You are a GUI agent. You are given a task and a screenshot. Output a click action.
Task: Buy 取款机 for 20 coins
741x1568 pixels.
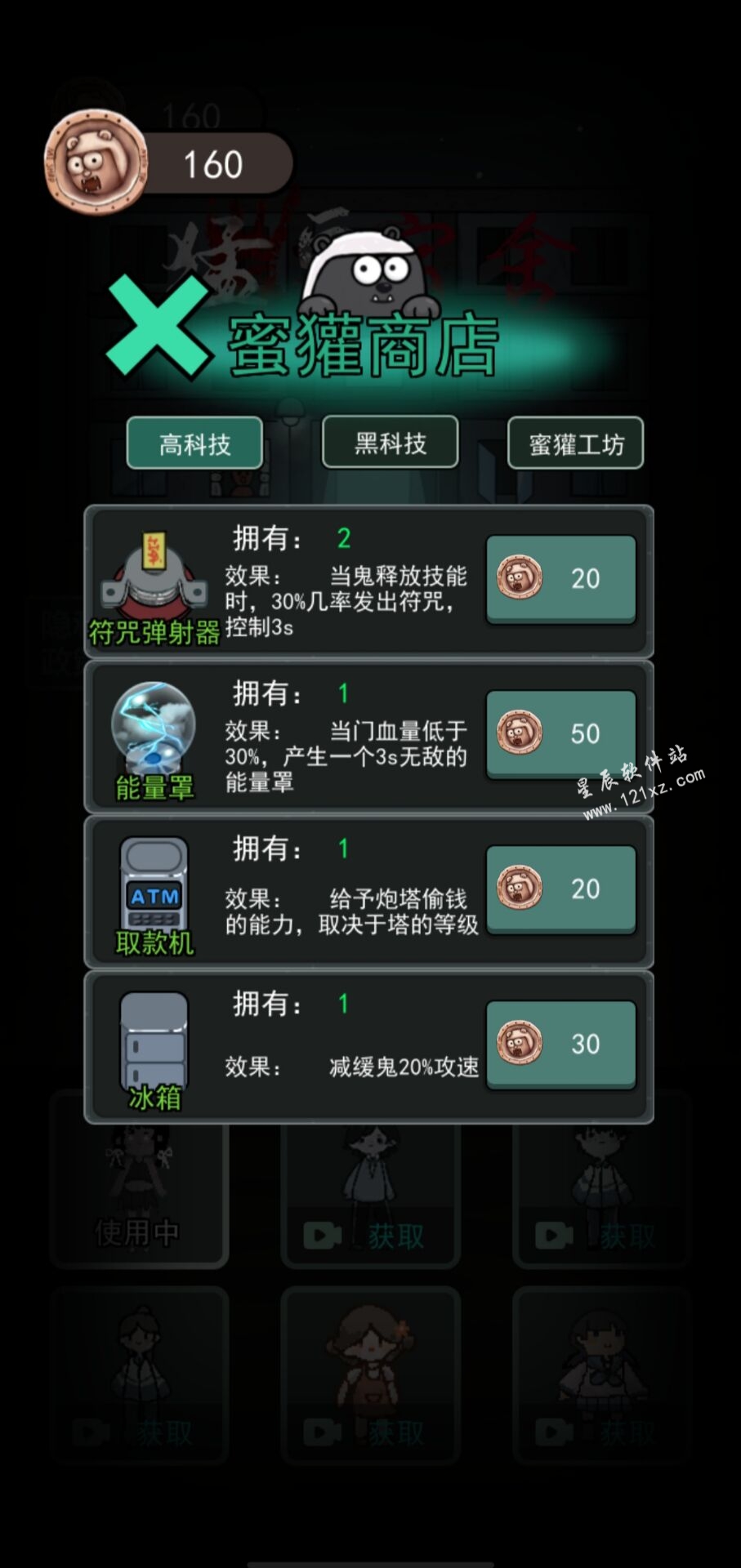coord(560,889)
